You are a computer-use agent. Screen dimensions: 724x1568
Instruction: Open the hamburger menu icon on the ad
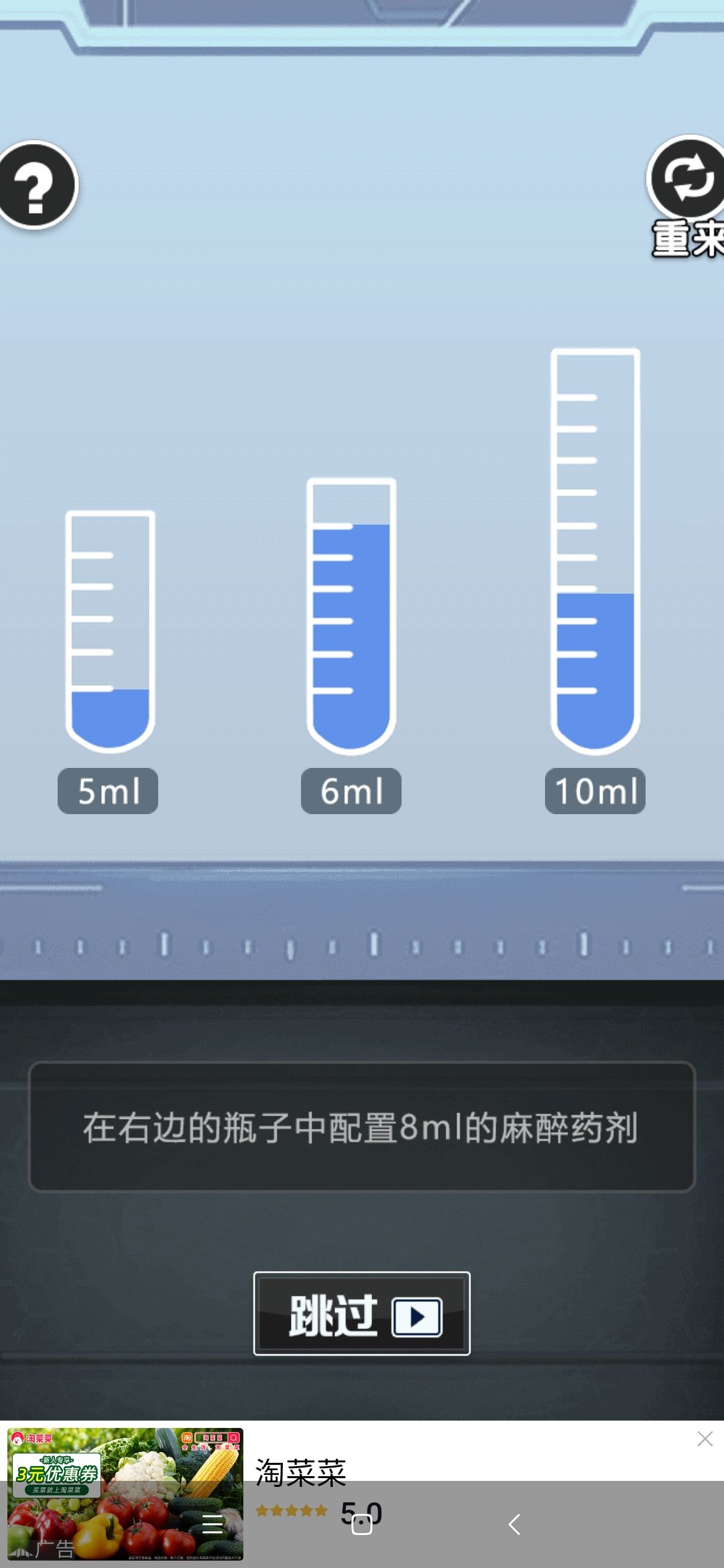(213, 1522)
